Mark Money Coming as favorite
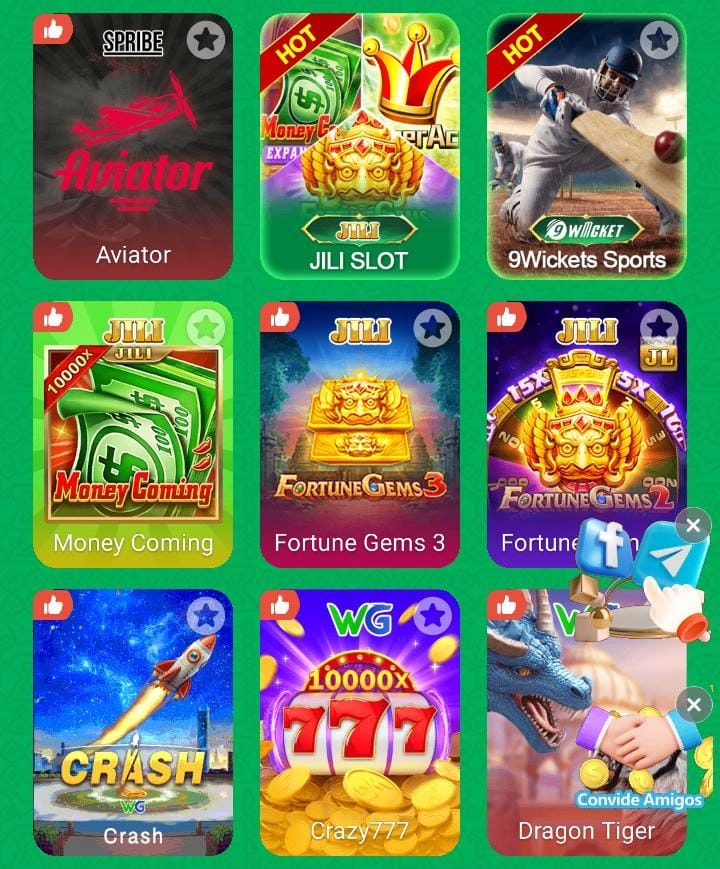 (x=205, y=327)
